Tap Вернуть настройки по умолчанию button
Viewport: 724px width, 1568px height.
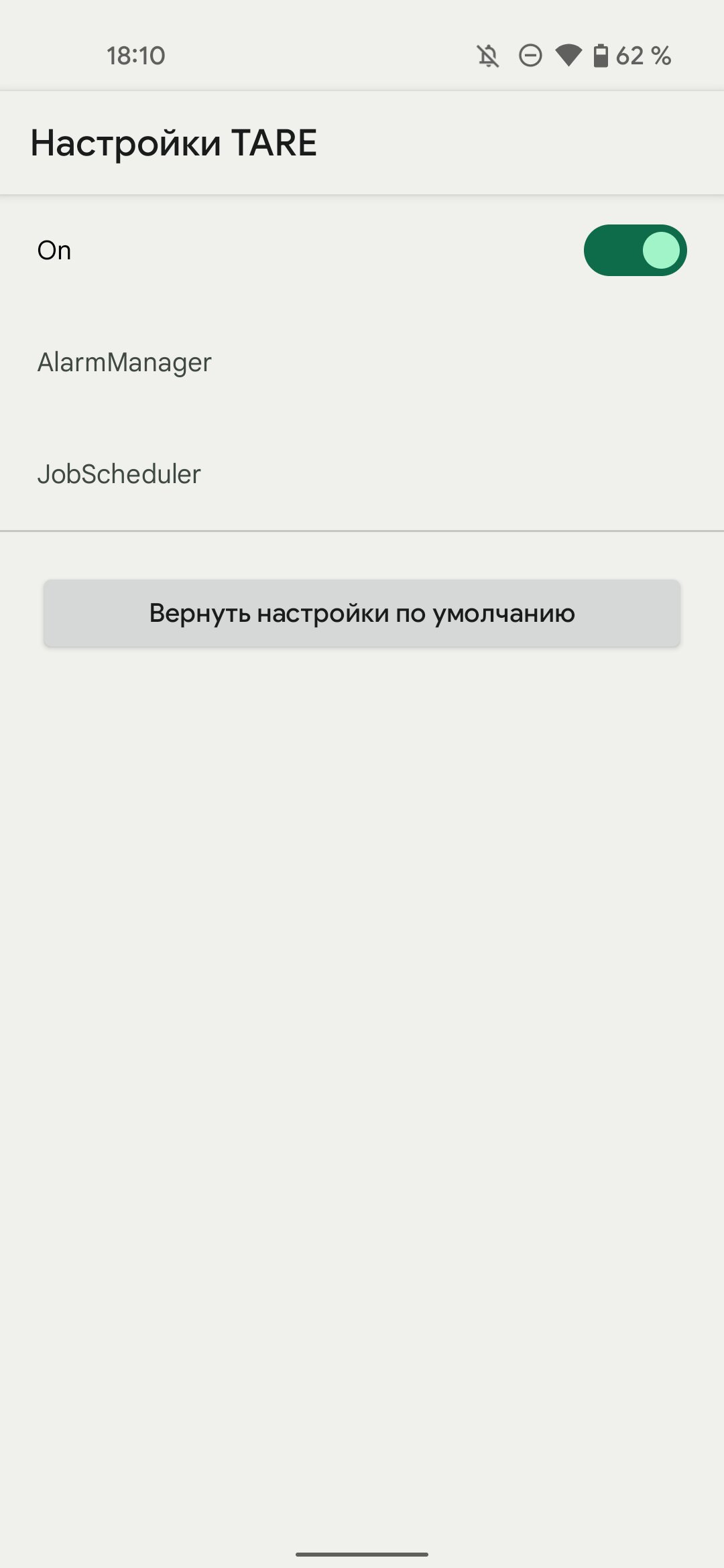pyautogui.click(x=362, y=613)
